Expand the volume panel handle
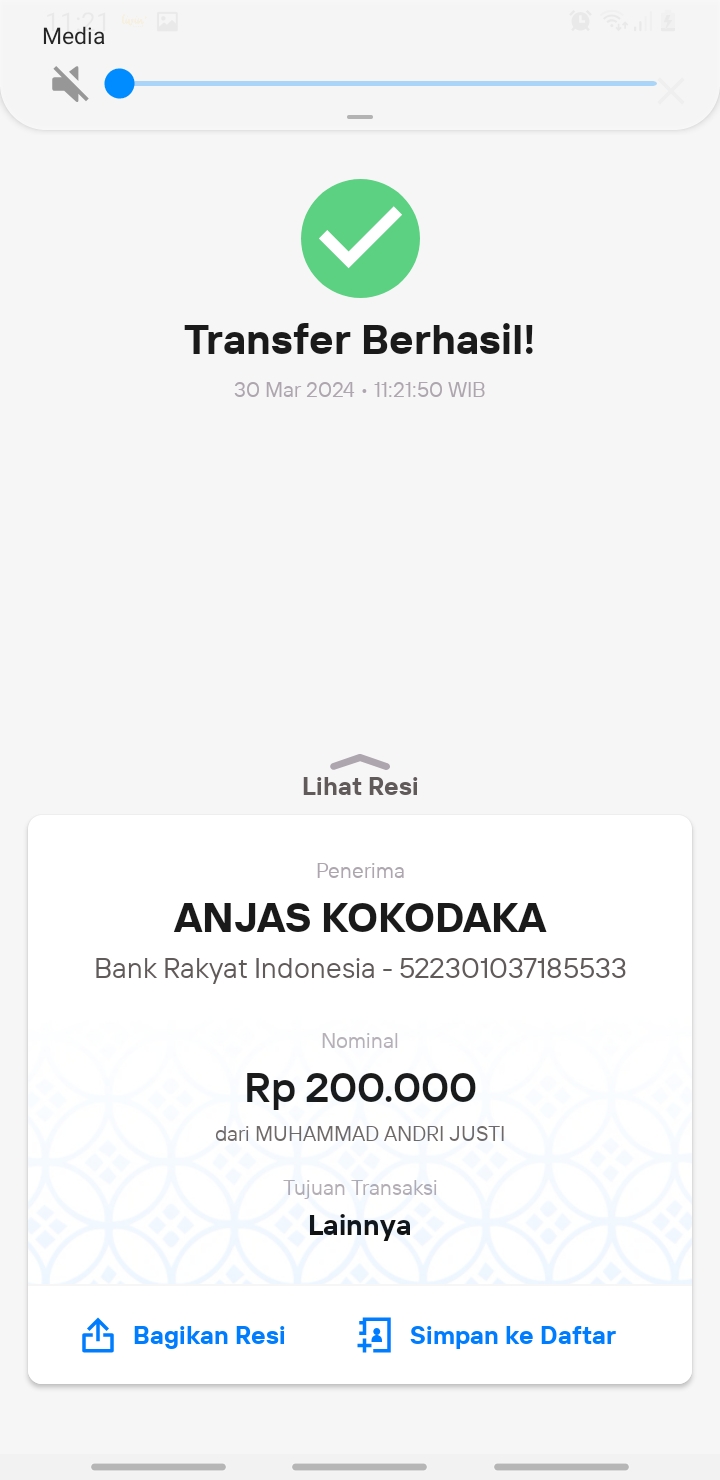The width and height of the screenshot is (720, 1480). point(360,117)
